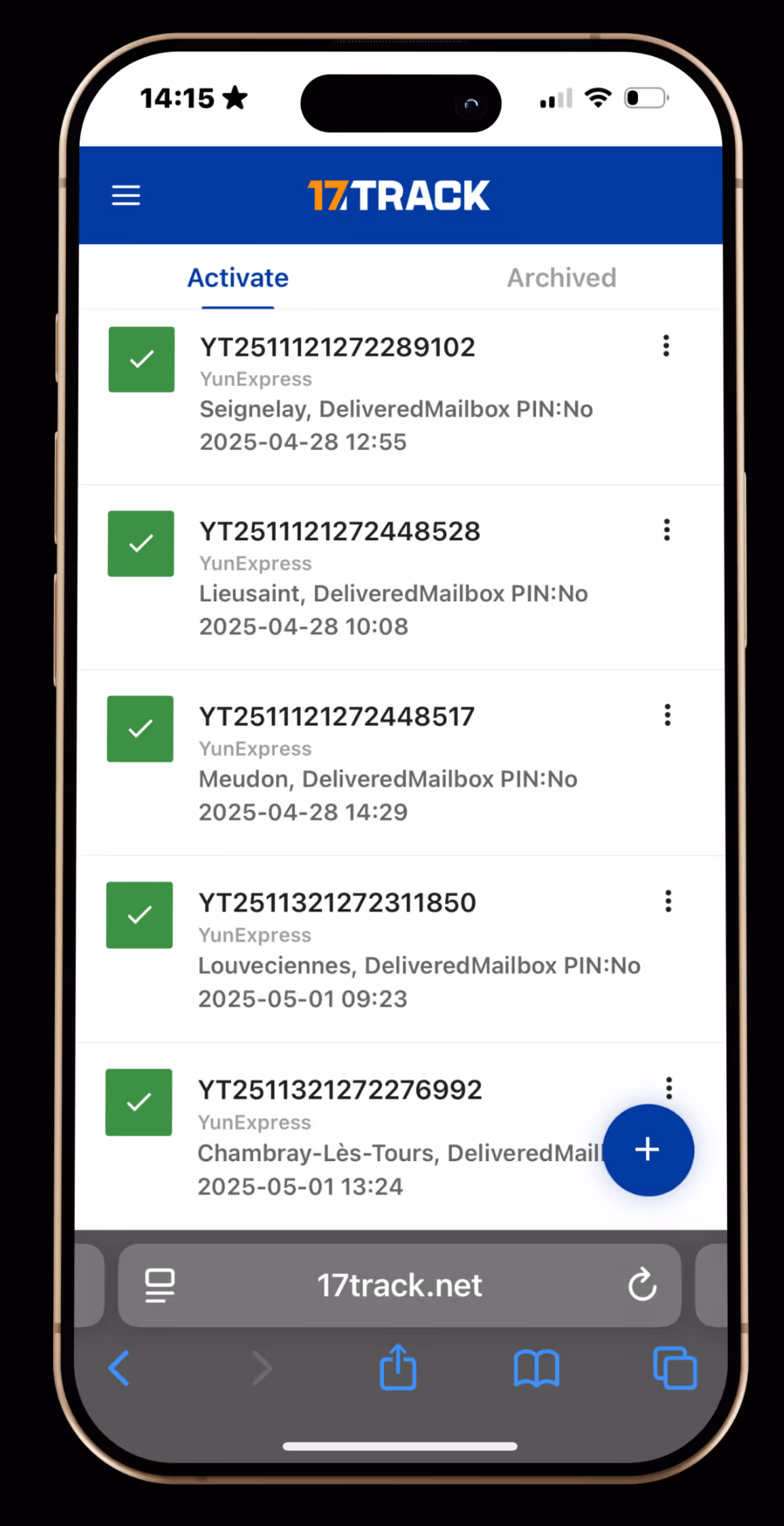
Task: Open options for YT2511121272448517
Action: pyautogui.click(x=668, y=715)
